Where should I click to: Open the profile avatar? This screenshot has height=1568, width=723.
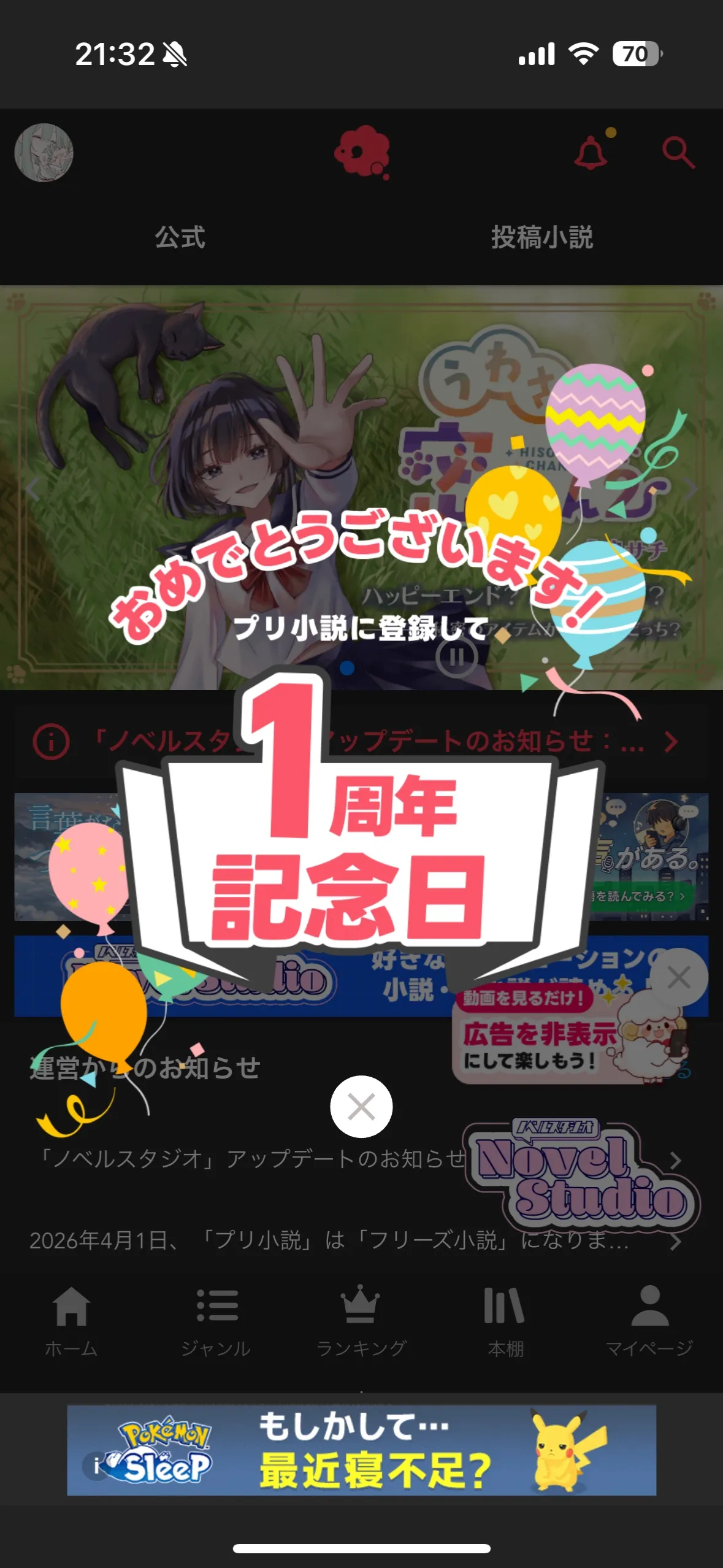[44, 153]
